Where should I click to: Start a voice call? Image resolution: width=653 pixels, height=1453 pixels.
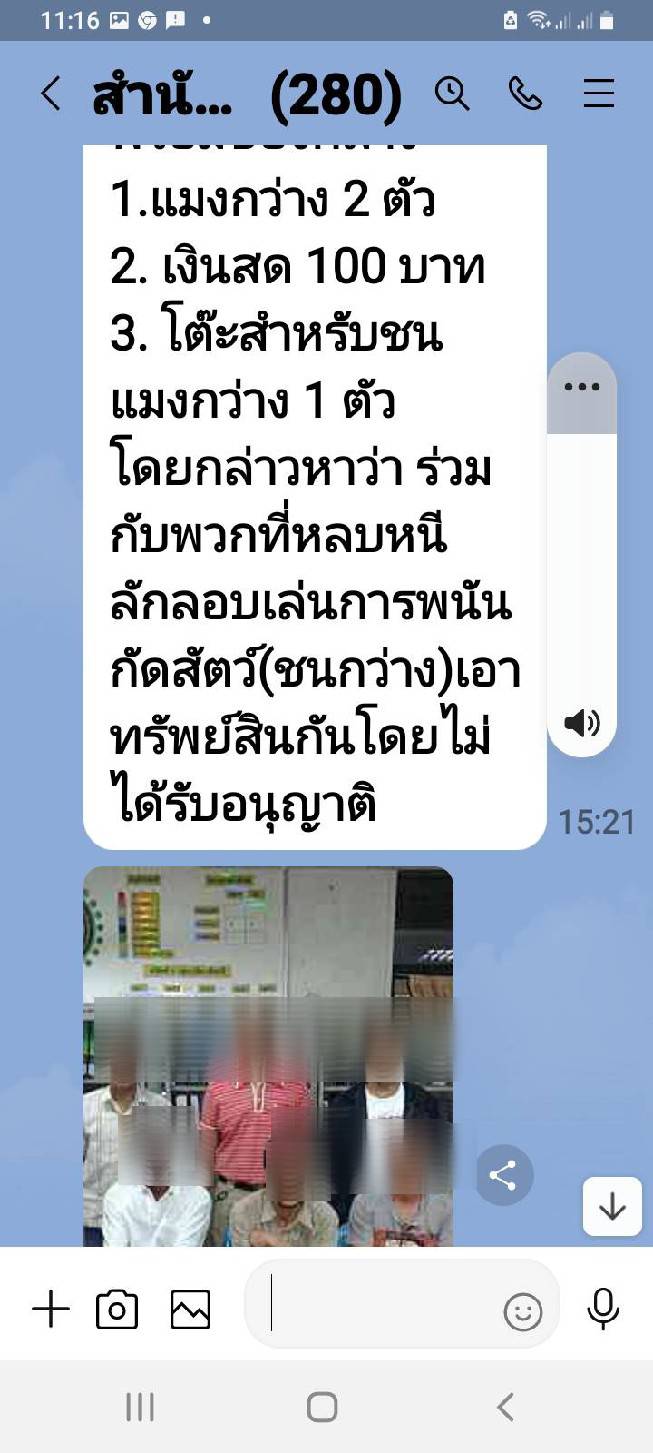point(525,94)
